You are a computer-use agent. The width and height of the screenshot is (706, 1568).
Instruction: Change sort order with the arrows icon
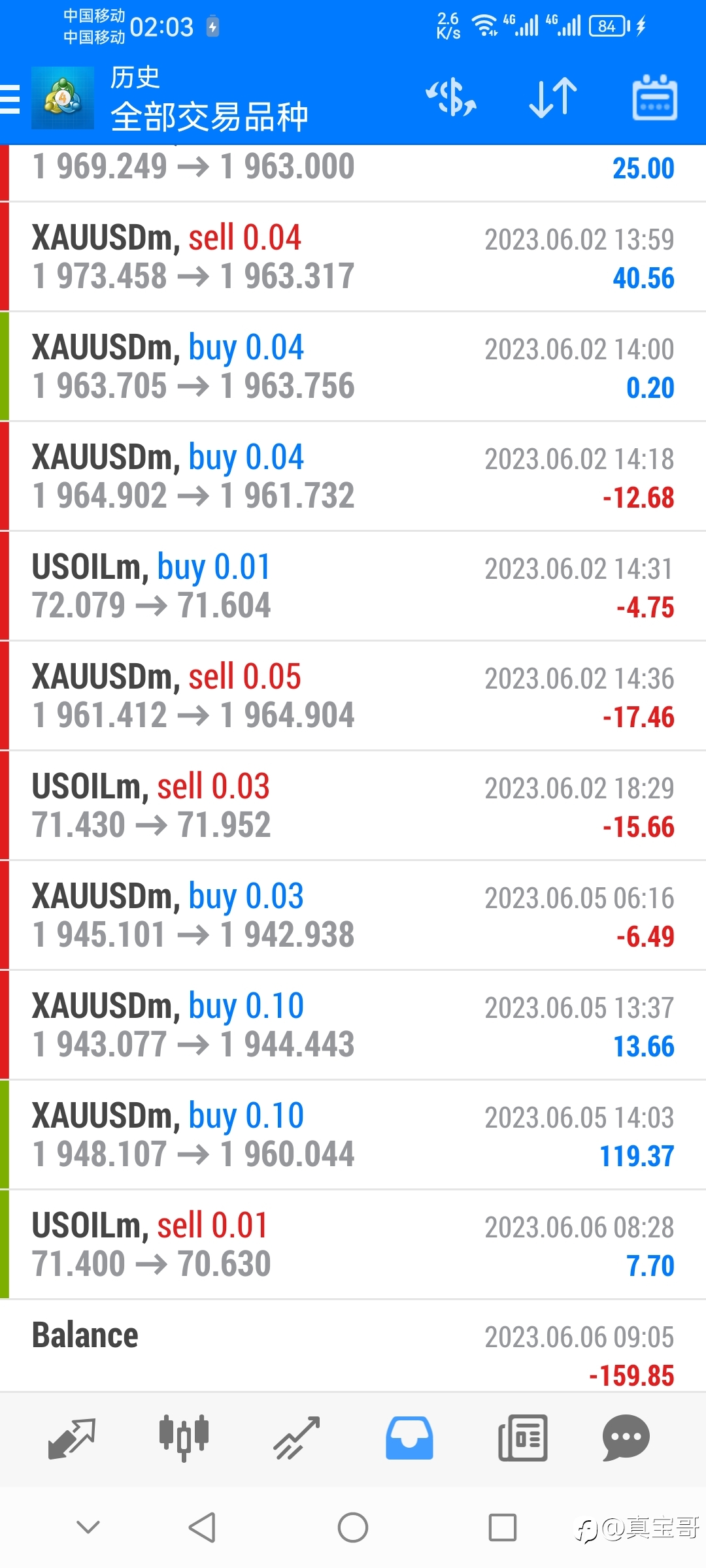tap(553, 98)
